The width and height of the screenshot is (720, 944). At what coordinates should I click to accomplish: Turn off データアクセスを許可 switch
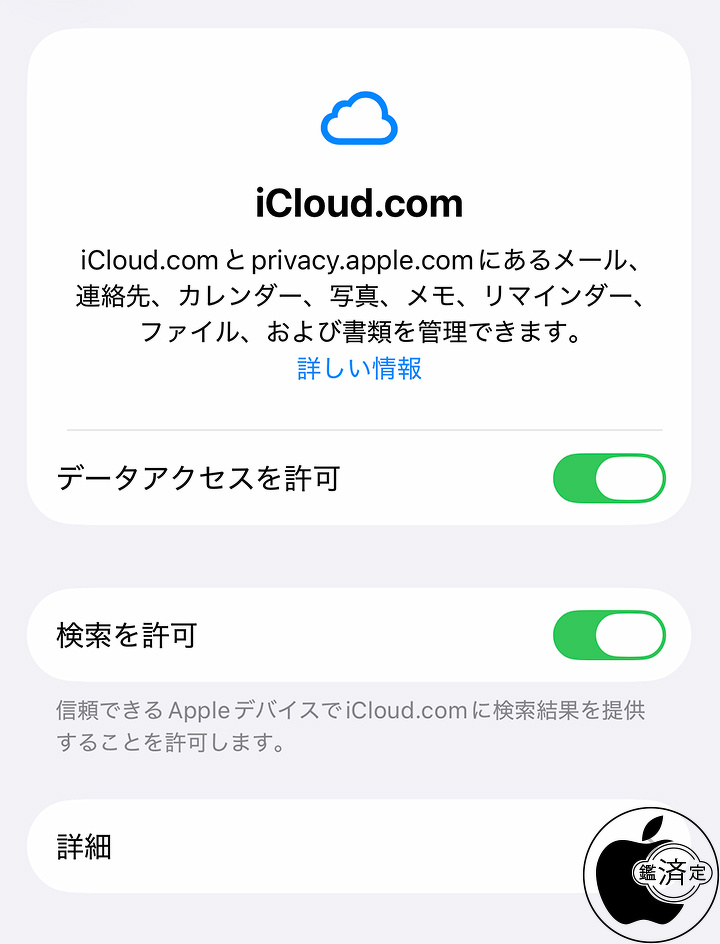pos(608,478)
